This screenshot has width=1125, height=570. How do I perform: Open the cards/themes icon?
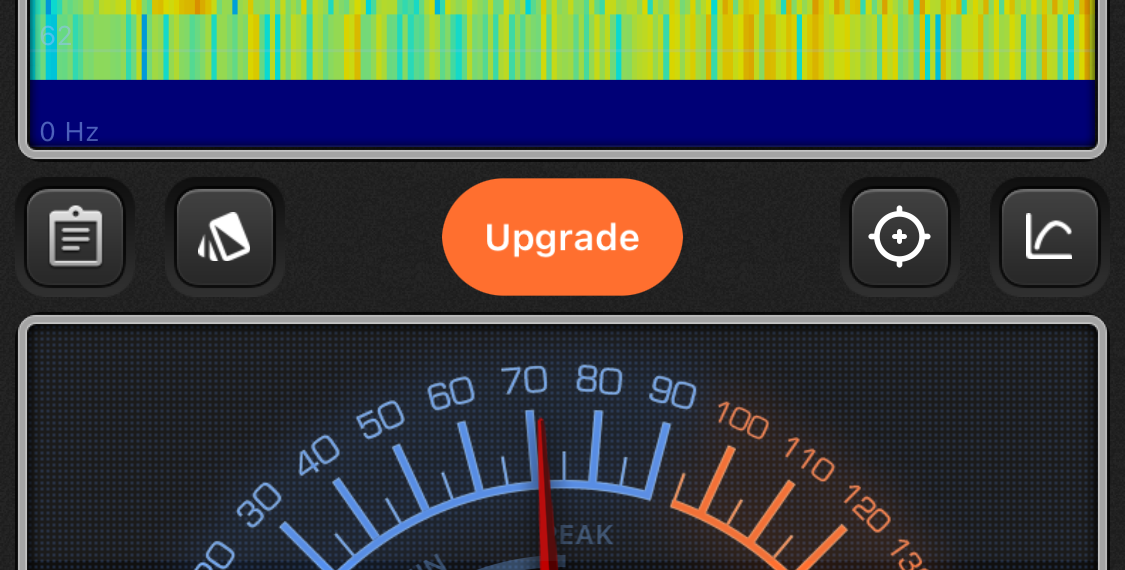(x=225, y=237)
